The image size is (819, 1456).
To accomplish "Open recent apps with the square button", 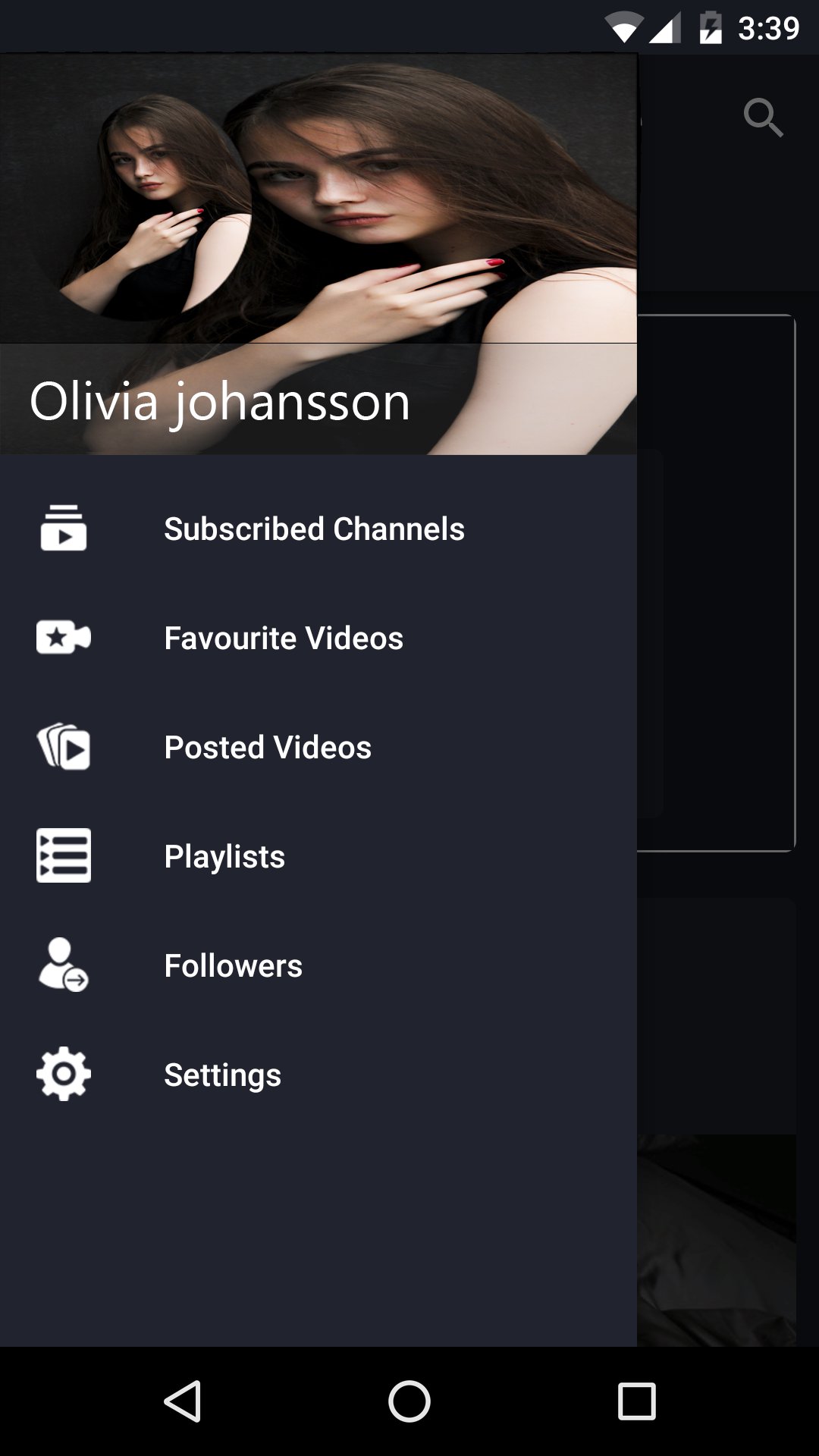I will (x=635, y=1399).
